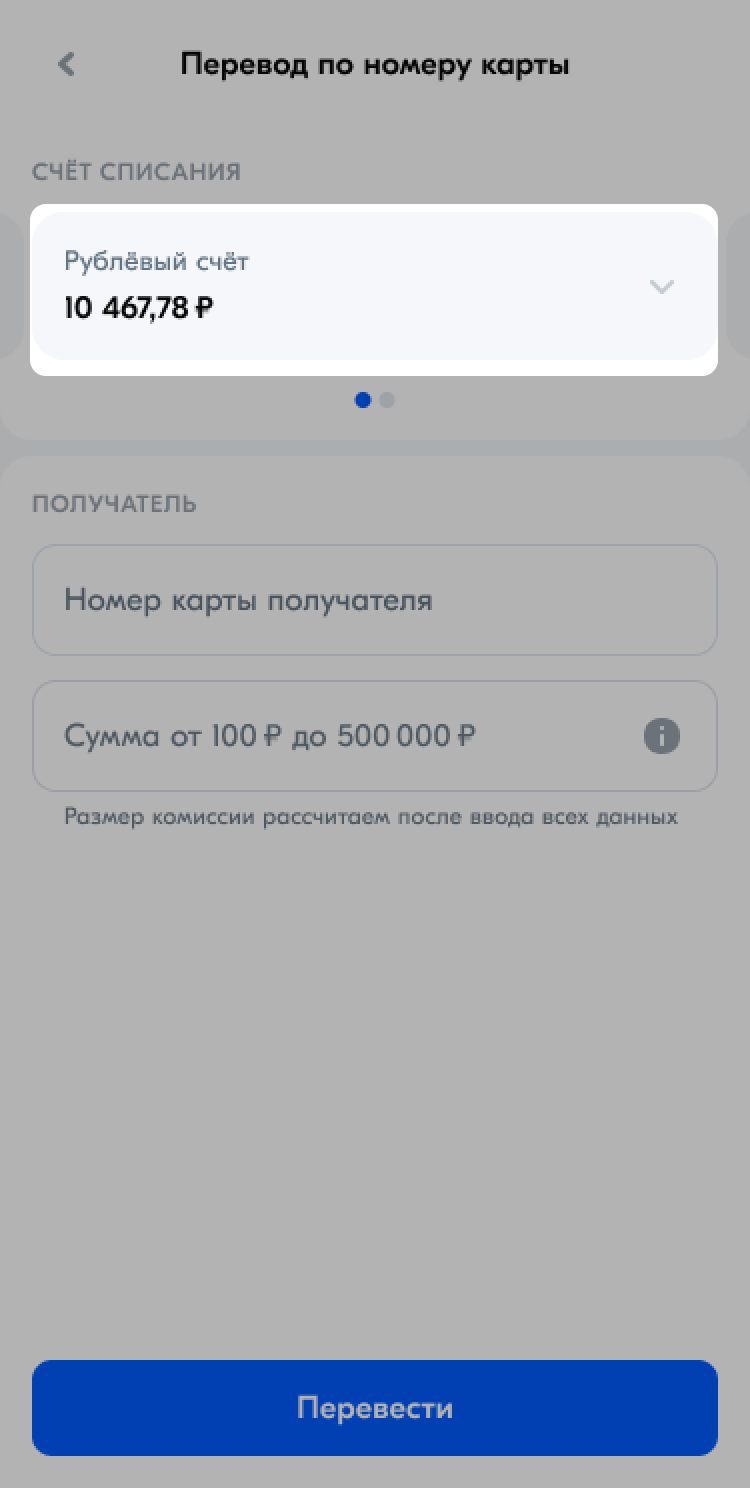Go back using the top arrow
750x1488 pixels.
pos(66,65)
